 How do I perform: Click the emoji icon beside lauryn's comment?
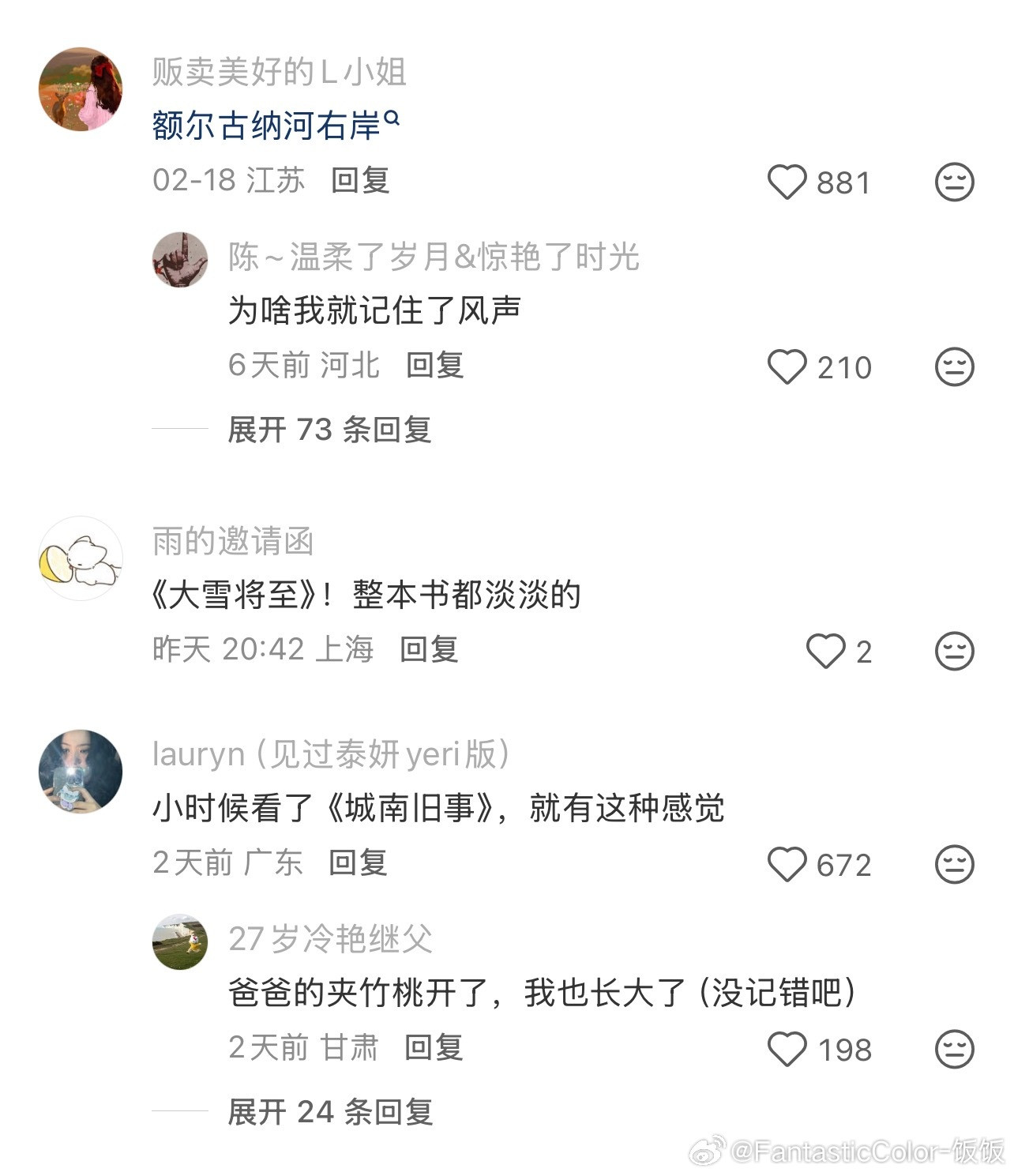tap(955, 866)
